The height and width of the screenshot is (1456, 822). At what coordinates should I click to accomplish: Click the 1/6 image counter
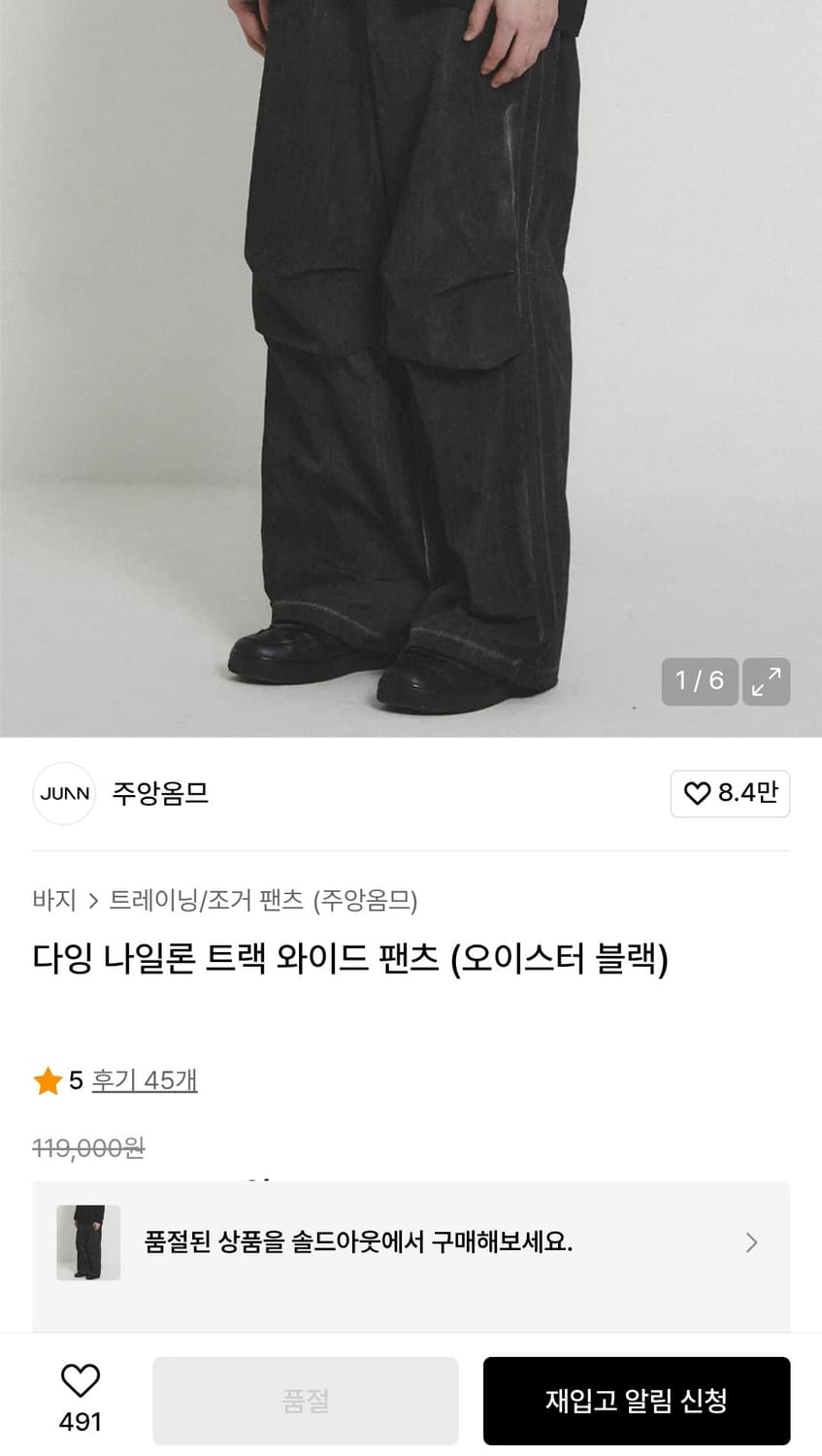(x=701, y=681)
